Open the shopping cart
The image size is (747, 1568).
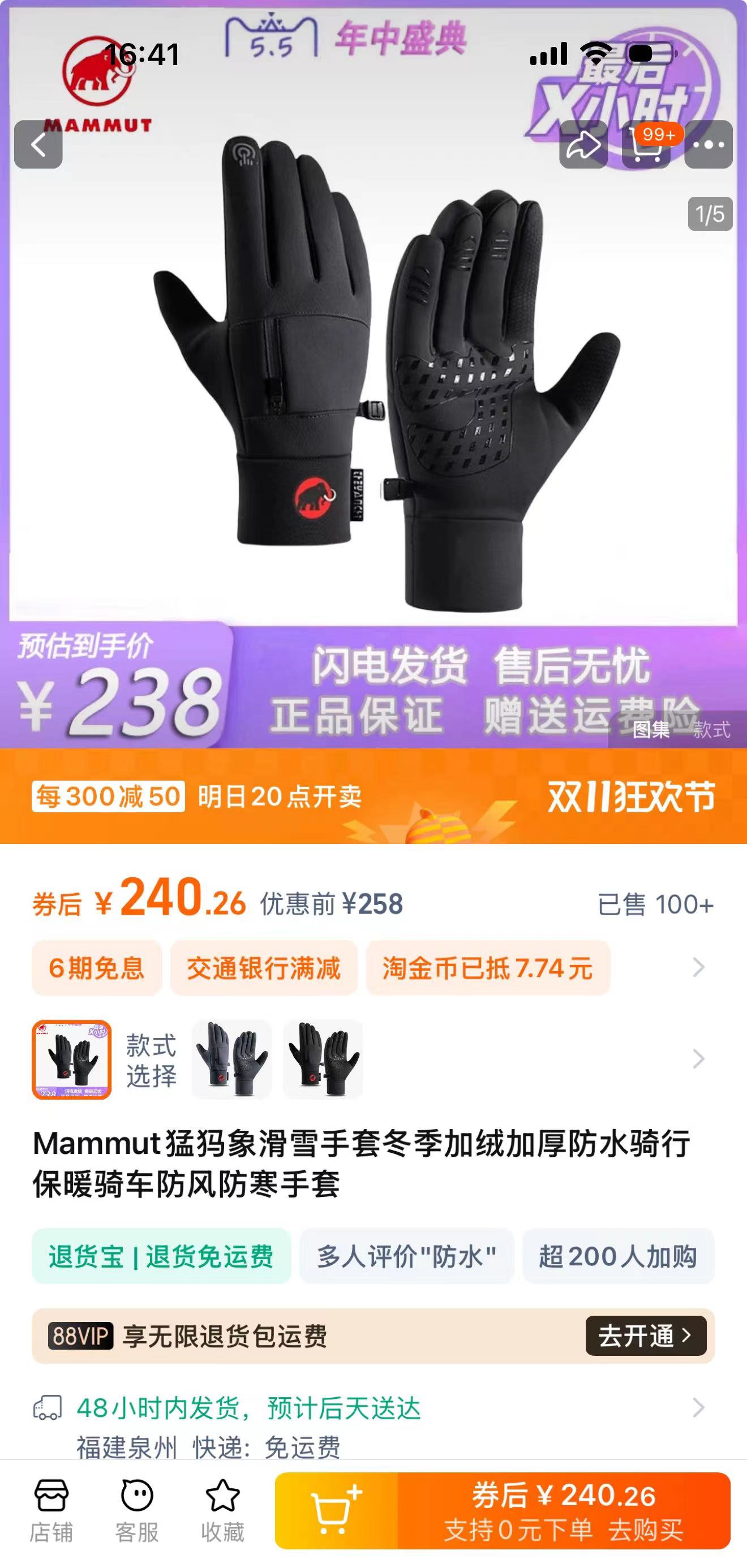646,144
